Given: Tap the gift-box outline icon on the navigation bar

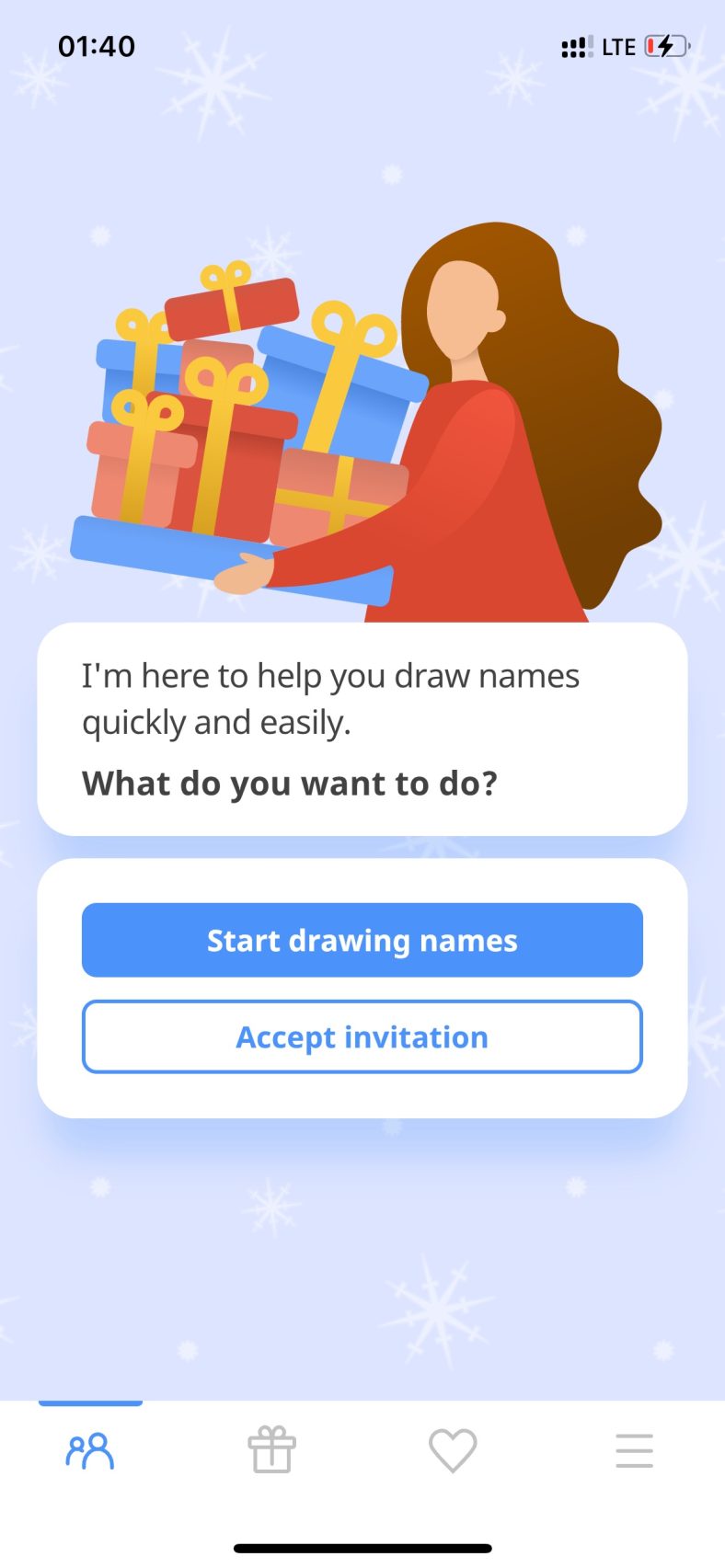Looking at the screenshot, I should click(x=271, y=1450).
